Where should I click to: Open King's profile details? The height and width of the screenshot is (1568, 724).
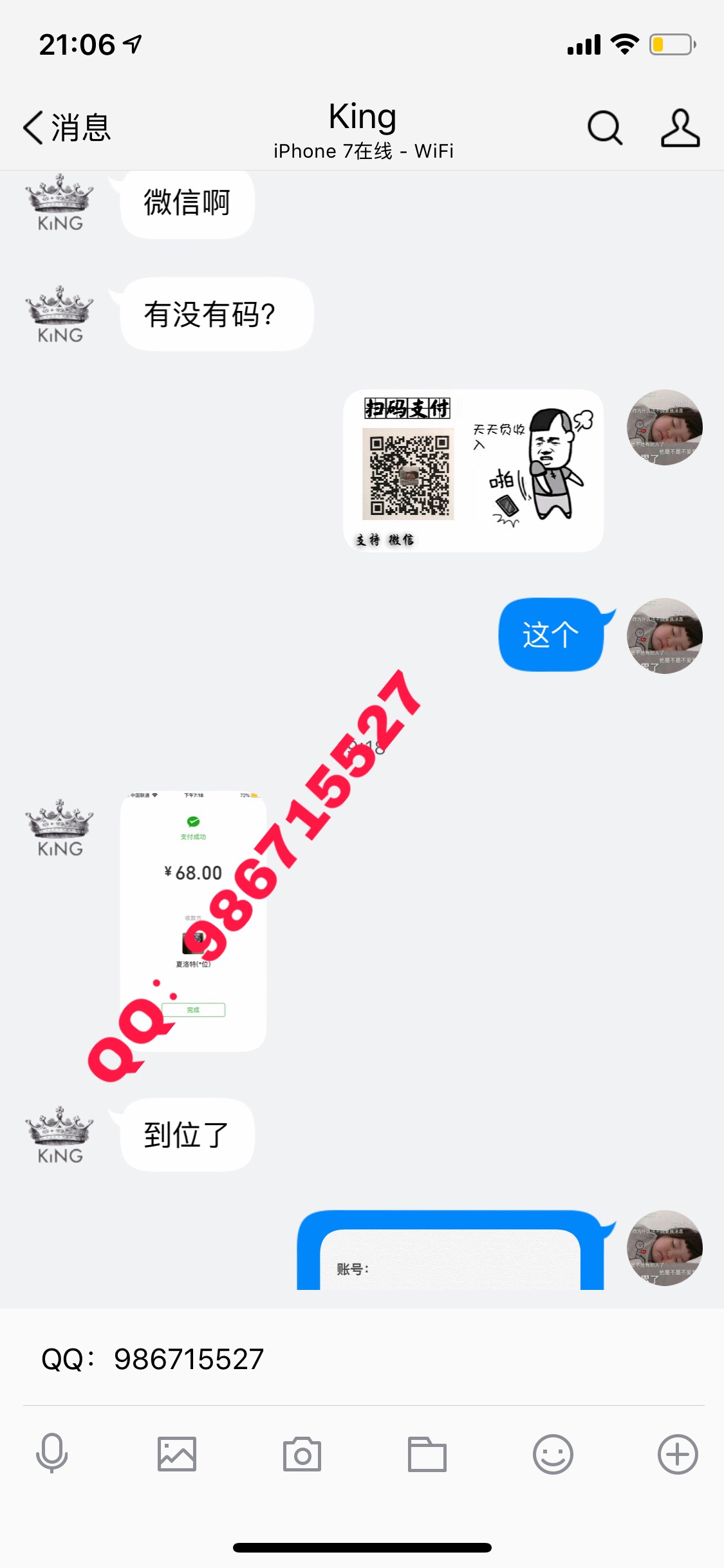click(x=680, y=127)
